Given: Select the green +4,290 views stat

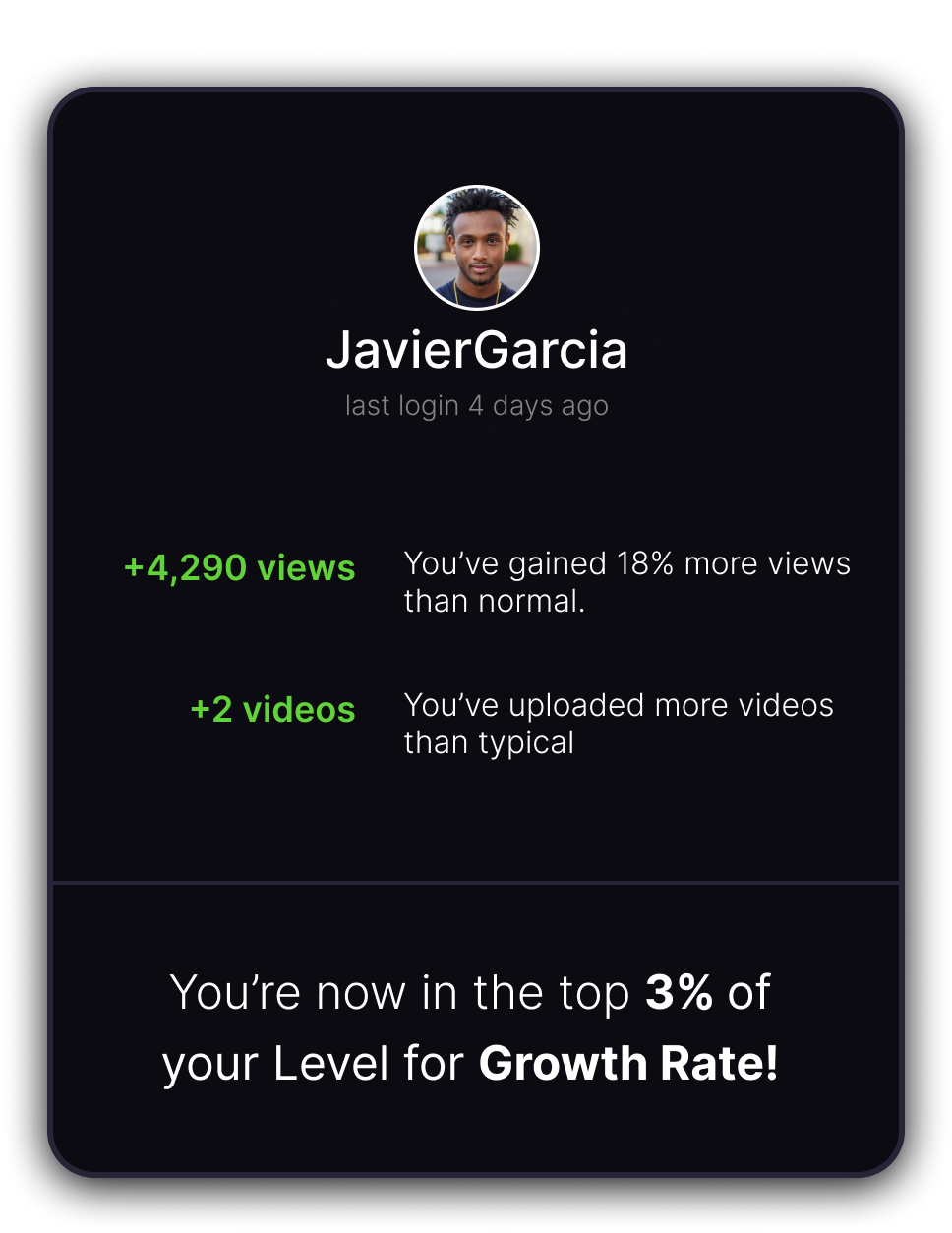Looking at the screenshot, I should 239,568.
